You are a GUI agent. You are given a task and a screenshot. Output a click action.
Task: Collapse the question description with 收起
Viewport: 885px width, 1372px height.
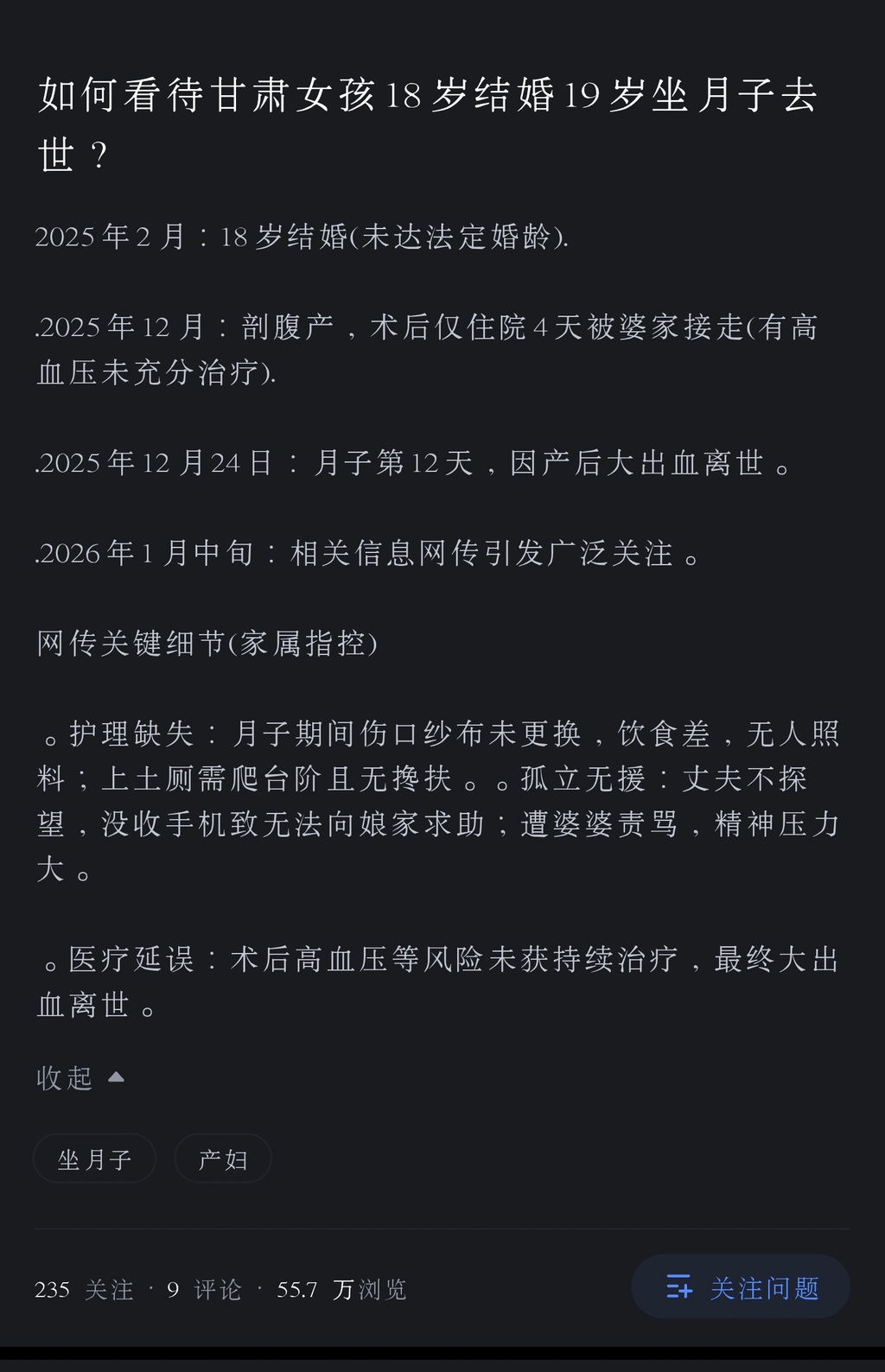[x=80, y=1078]
